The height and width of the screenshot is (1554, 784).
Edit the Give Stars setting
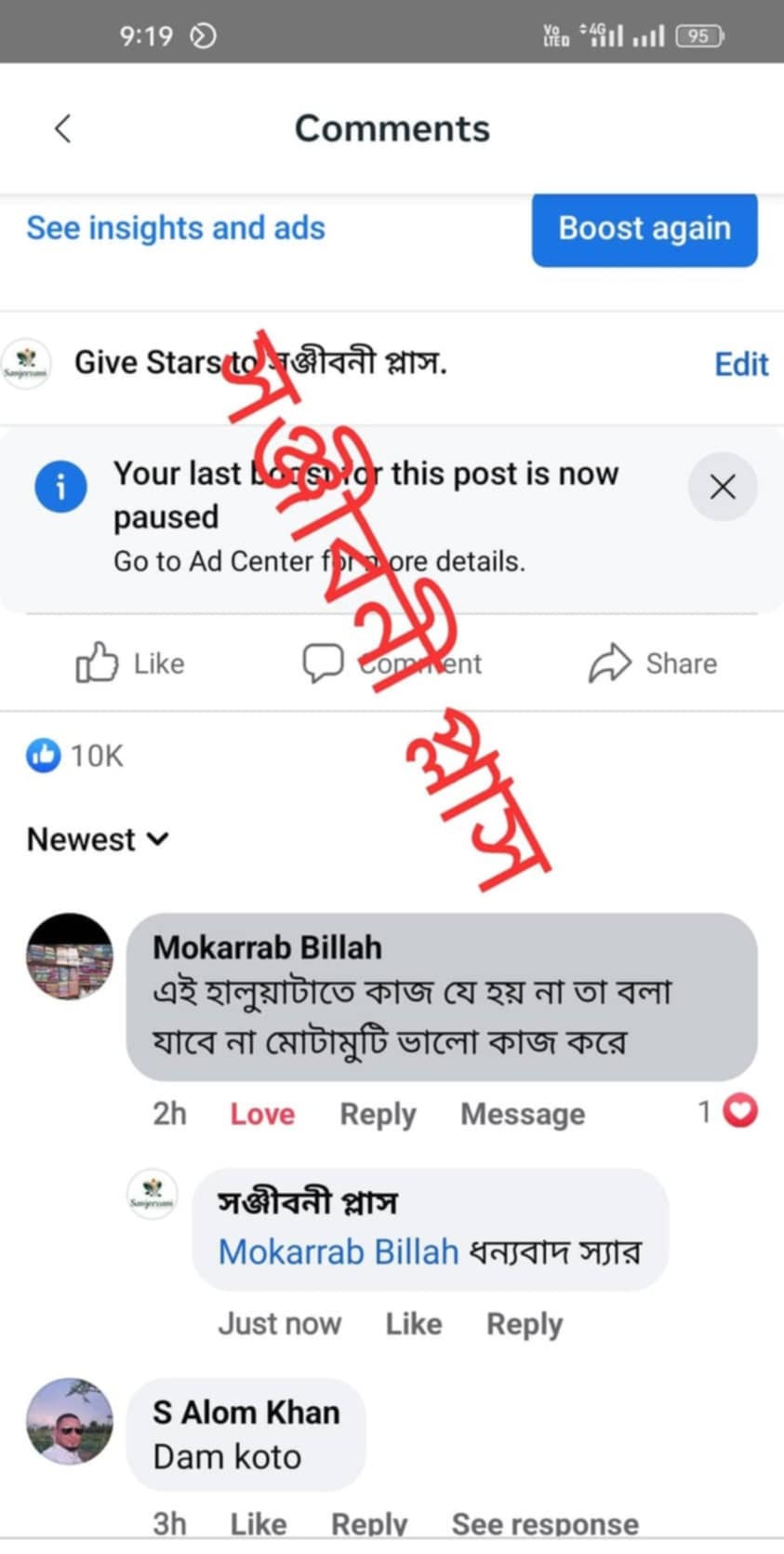click(x=740, y=364)
